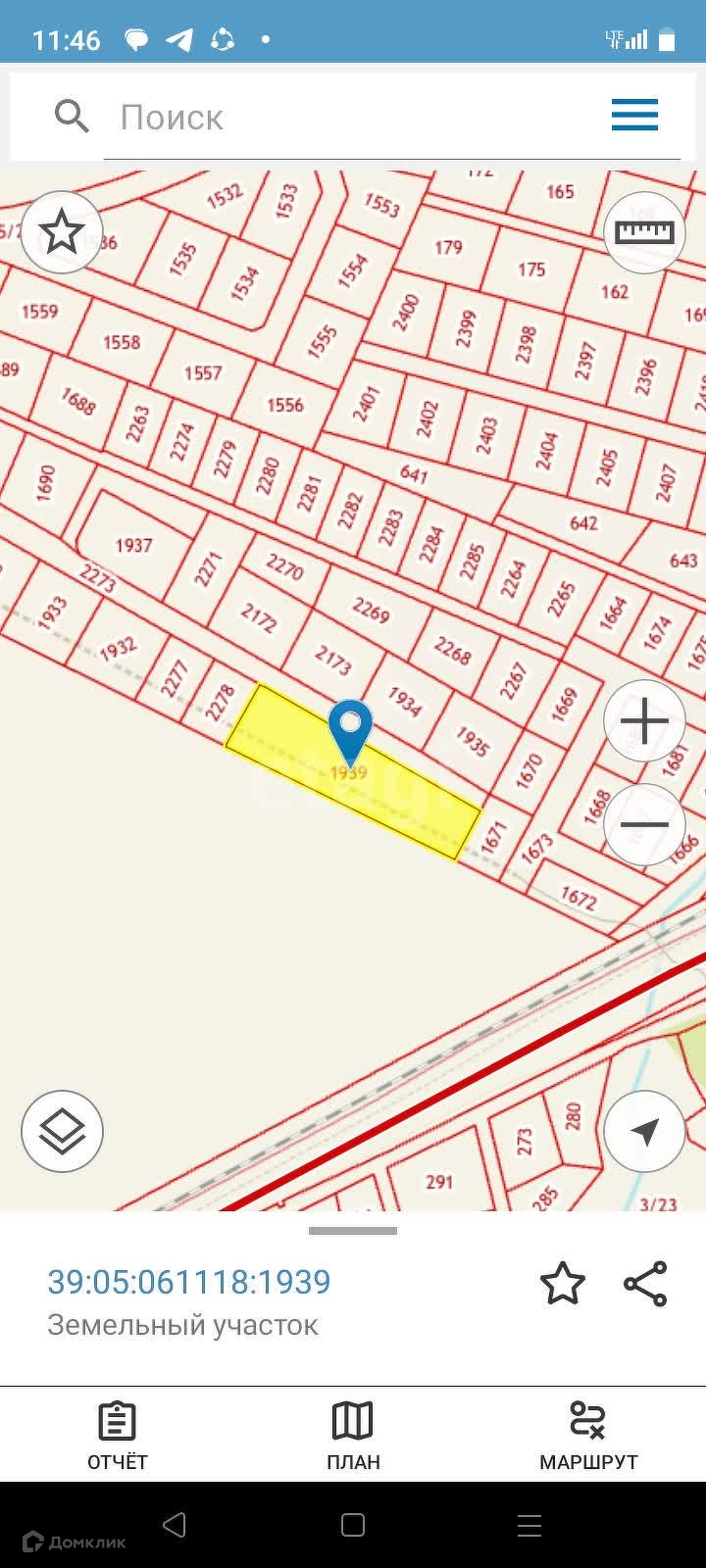View the ПЛАН for this parcel
This screenshot has height=1568, width=706.
click(353, 1436)
